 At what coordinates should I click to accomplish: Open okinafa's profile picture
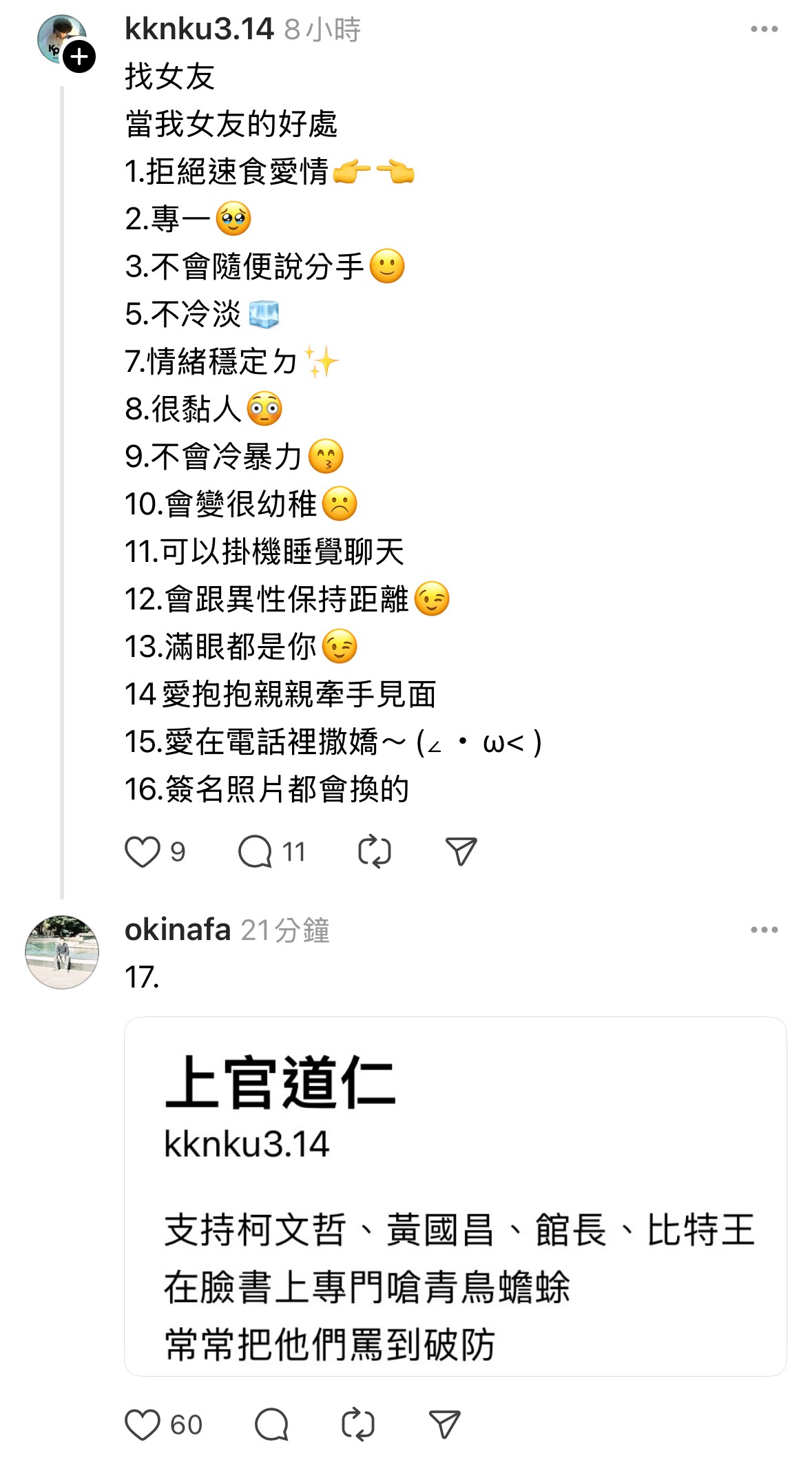[x=62, y=952]
